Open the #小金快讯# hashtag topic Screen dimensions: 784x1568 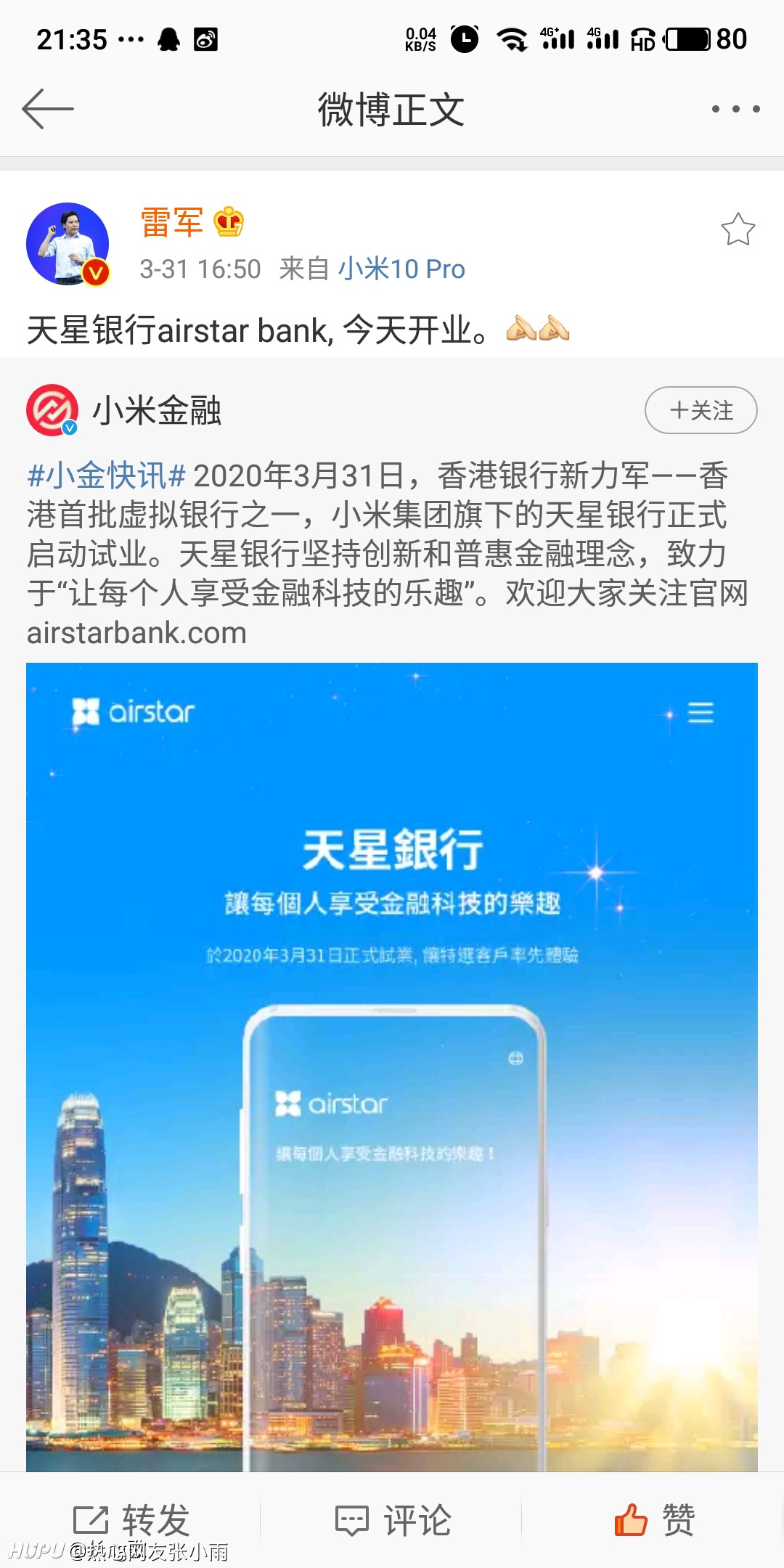click(107, 476)
